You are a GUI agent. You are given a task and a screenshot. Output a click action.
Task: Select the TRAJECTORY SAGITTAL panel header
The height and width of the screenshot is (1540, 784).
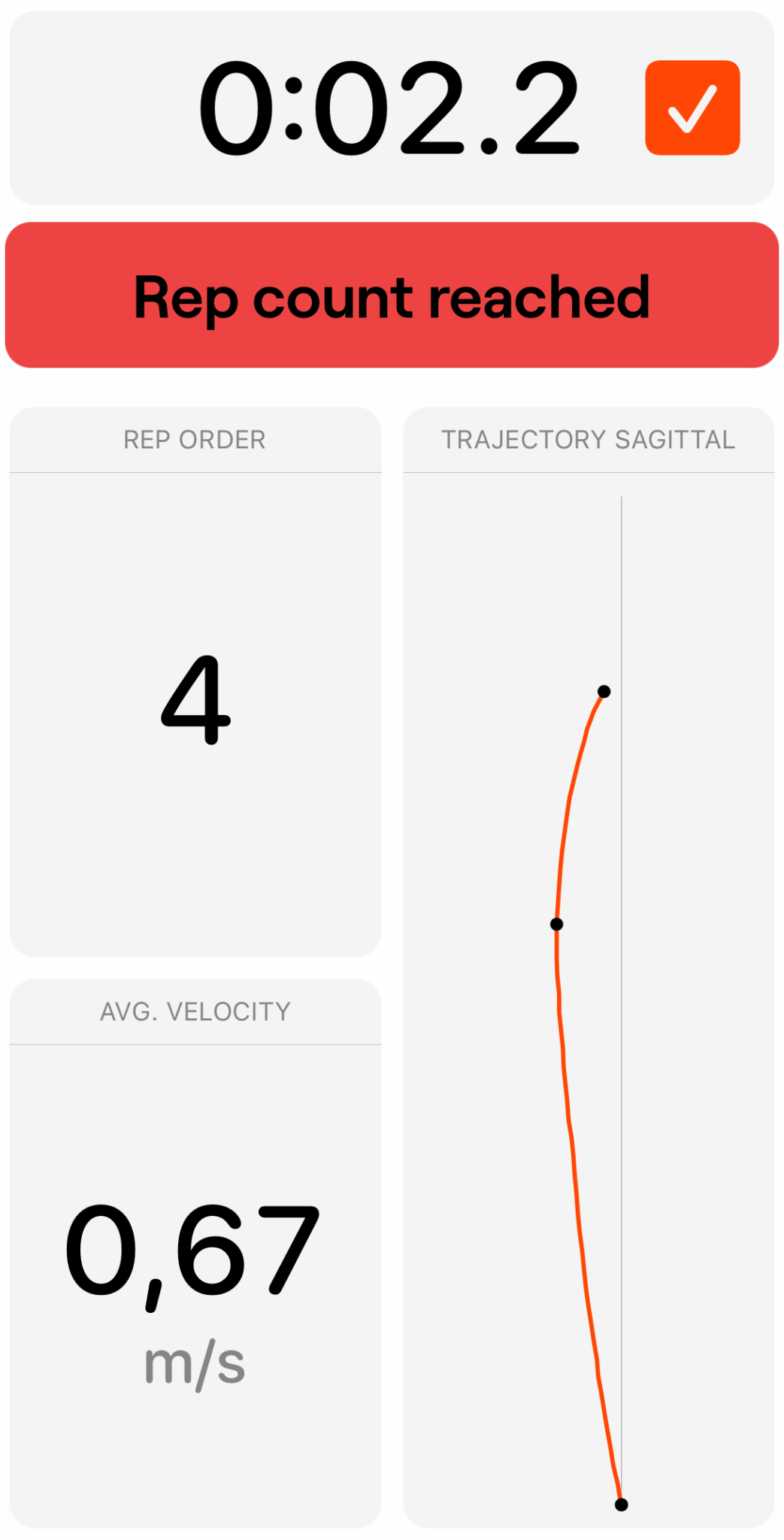tap(589, 439)
